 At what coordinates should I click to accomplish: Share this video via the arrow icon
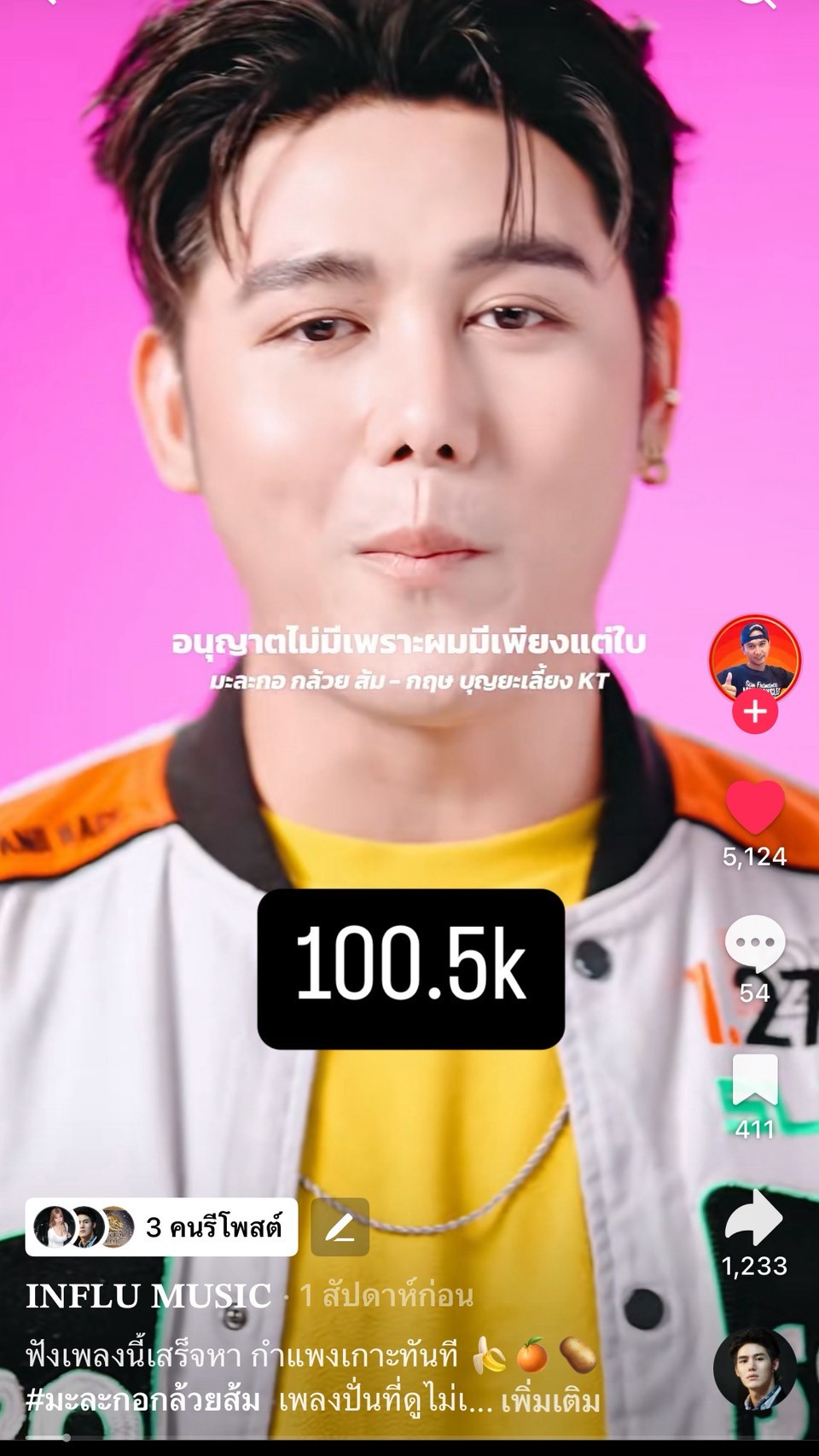(x=754, y=1219)
